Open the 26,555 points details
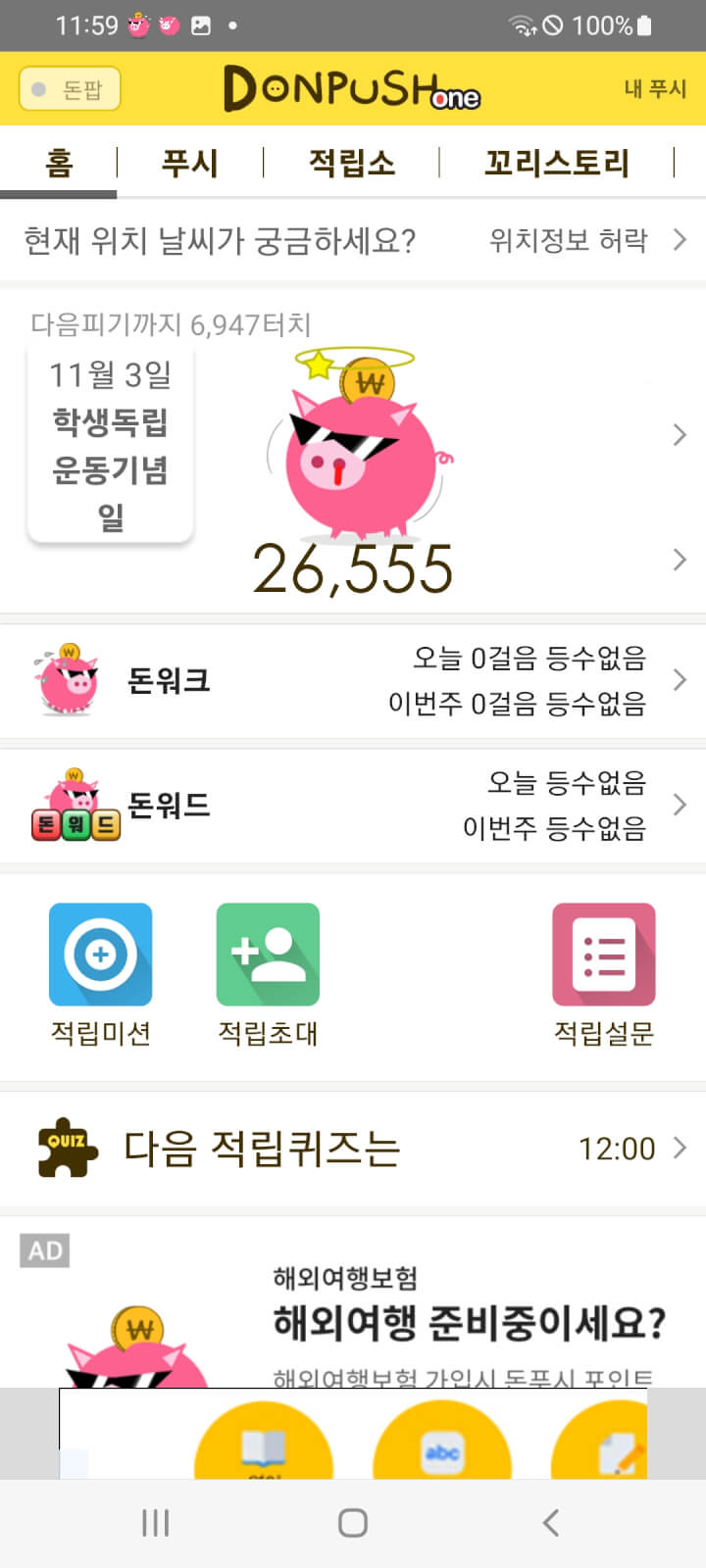Screen dimensions: 706x1568 tap(353, 568)
